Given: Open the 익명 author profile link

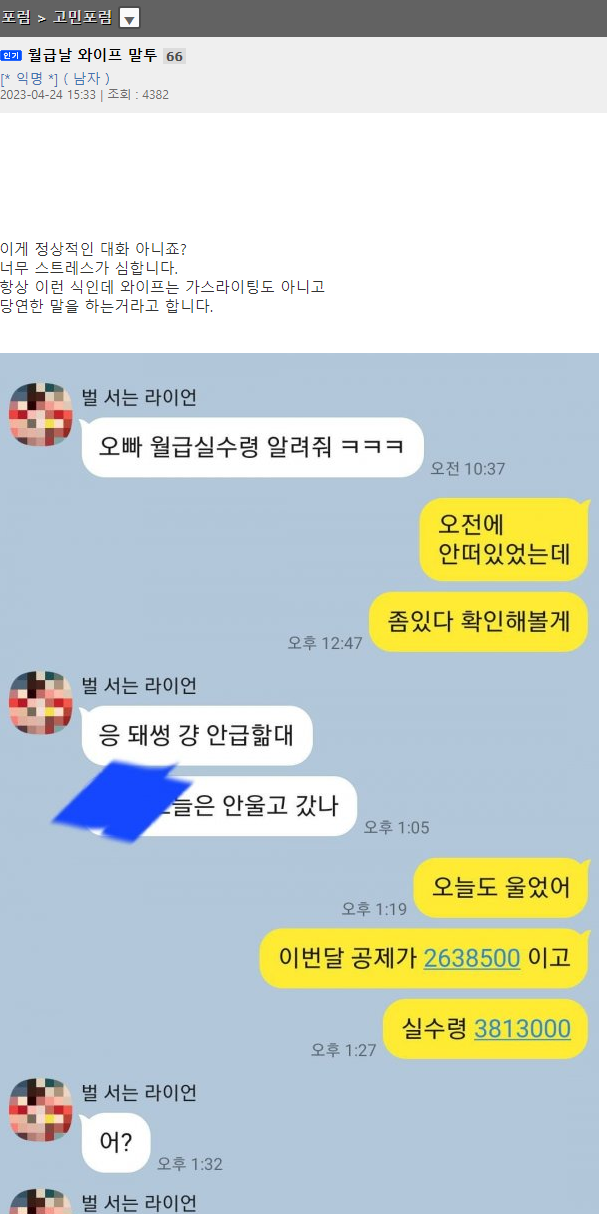Looking at the screenshot, I should (30, 78).
